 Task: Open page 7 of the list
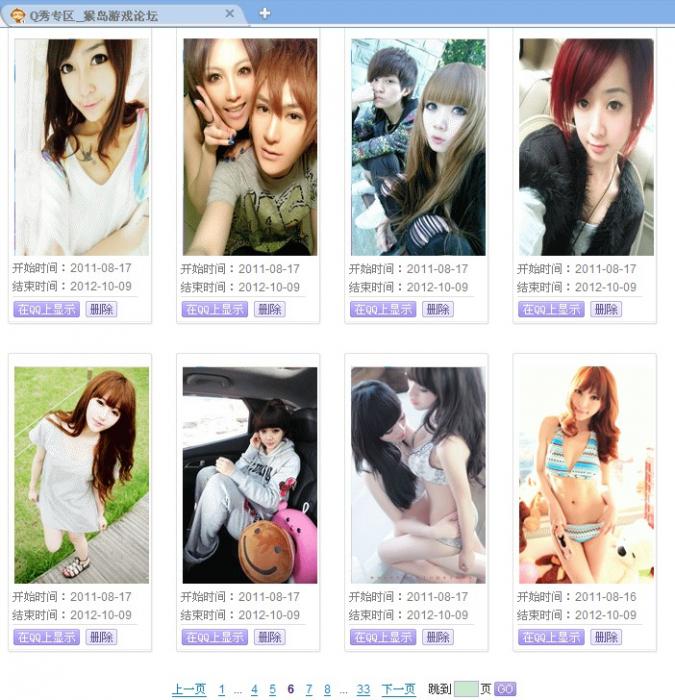[309, 689]
